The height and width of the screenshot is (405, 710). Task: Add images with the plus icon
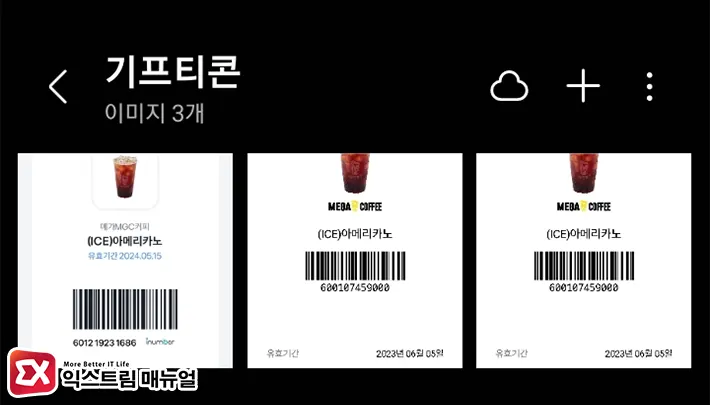point(583,86)
